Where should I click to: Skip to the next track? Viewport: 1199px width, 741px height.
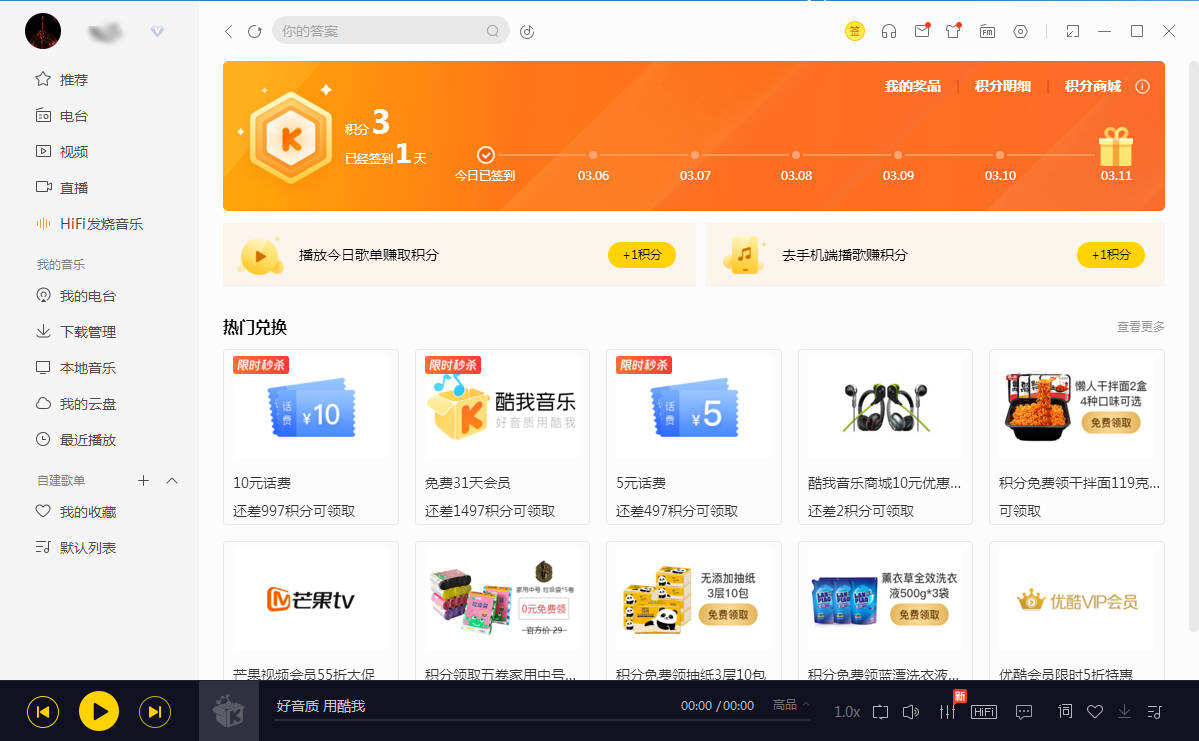tap(154, 711)
